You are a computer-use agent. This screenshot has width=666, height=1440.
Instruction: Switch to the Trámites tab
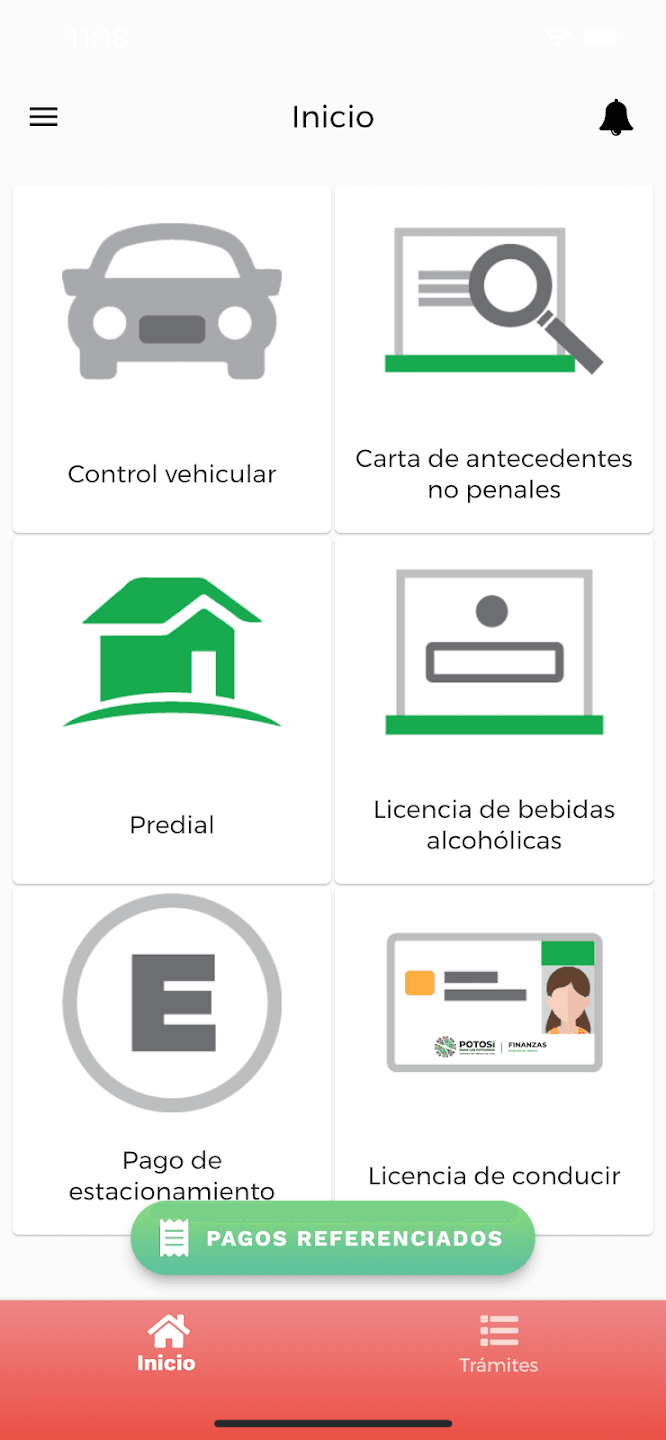pos(498,1344)
